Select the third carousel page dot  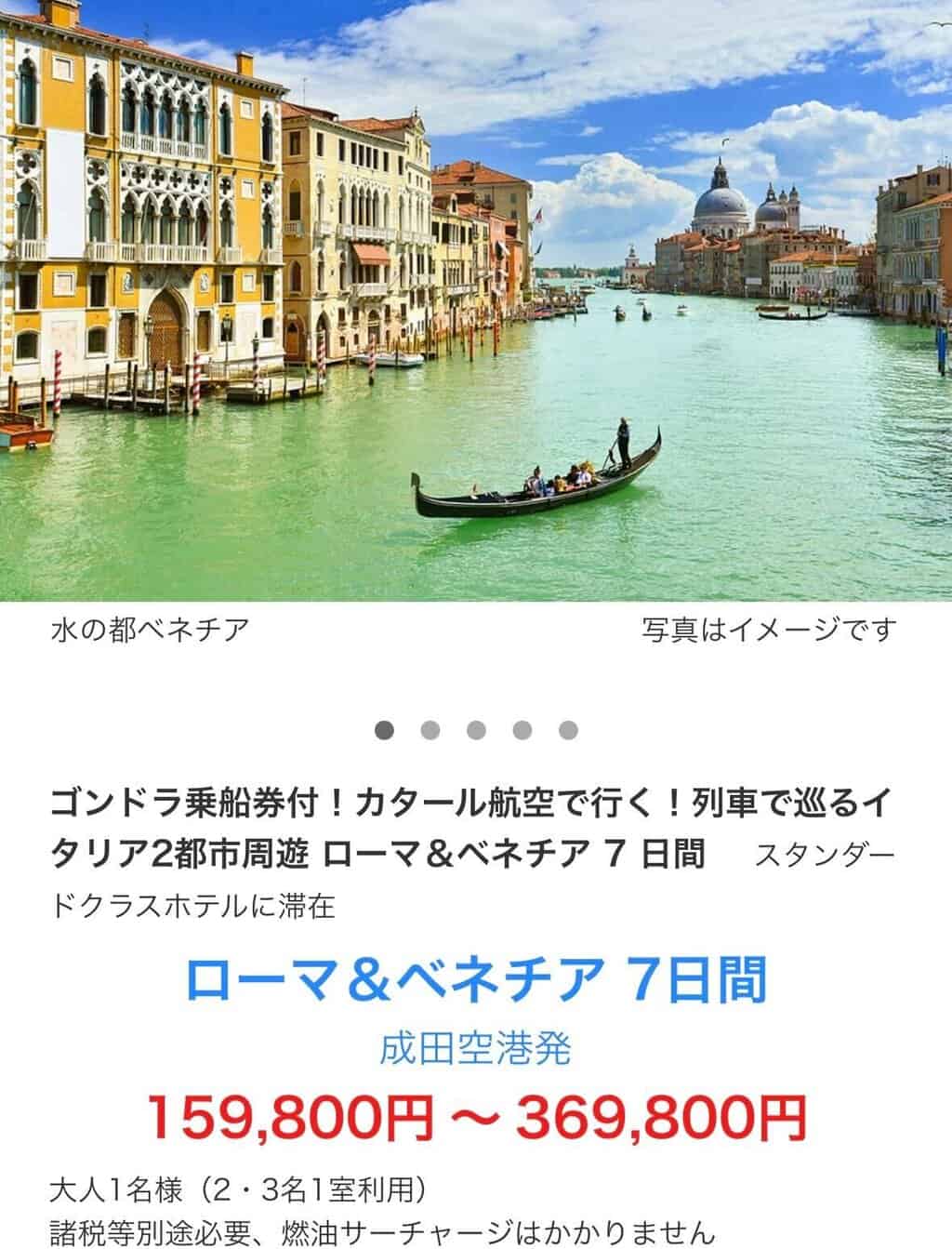[x=476, y=730]
